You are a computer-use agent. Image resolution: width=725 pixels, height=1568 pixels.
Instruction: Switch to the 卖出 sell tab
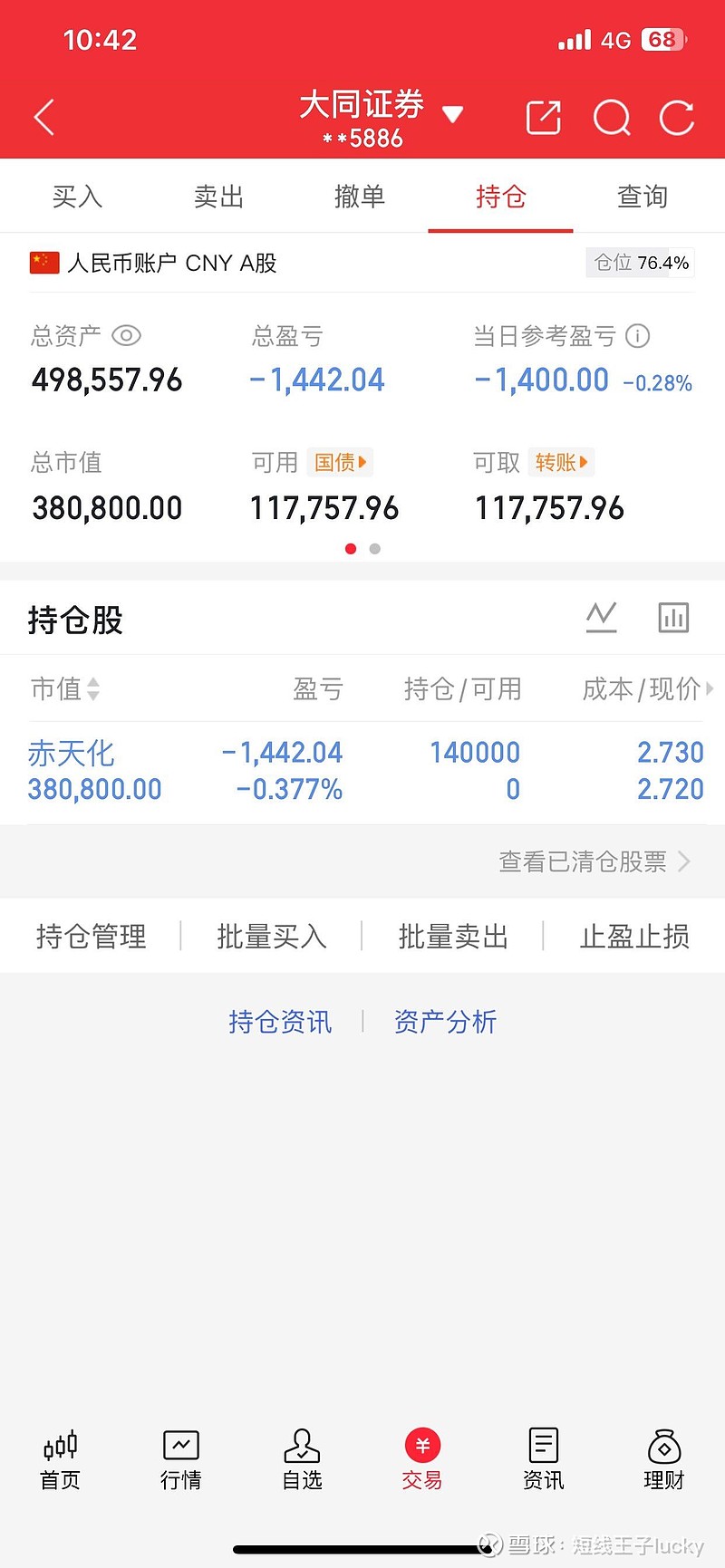(x=217, y=196)
